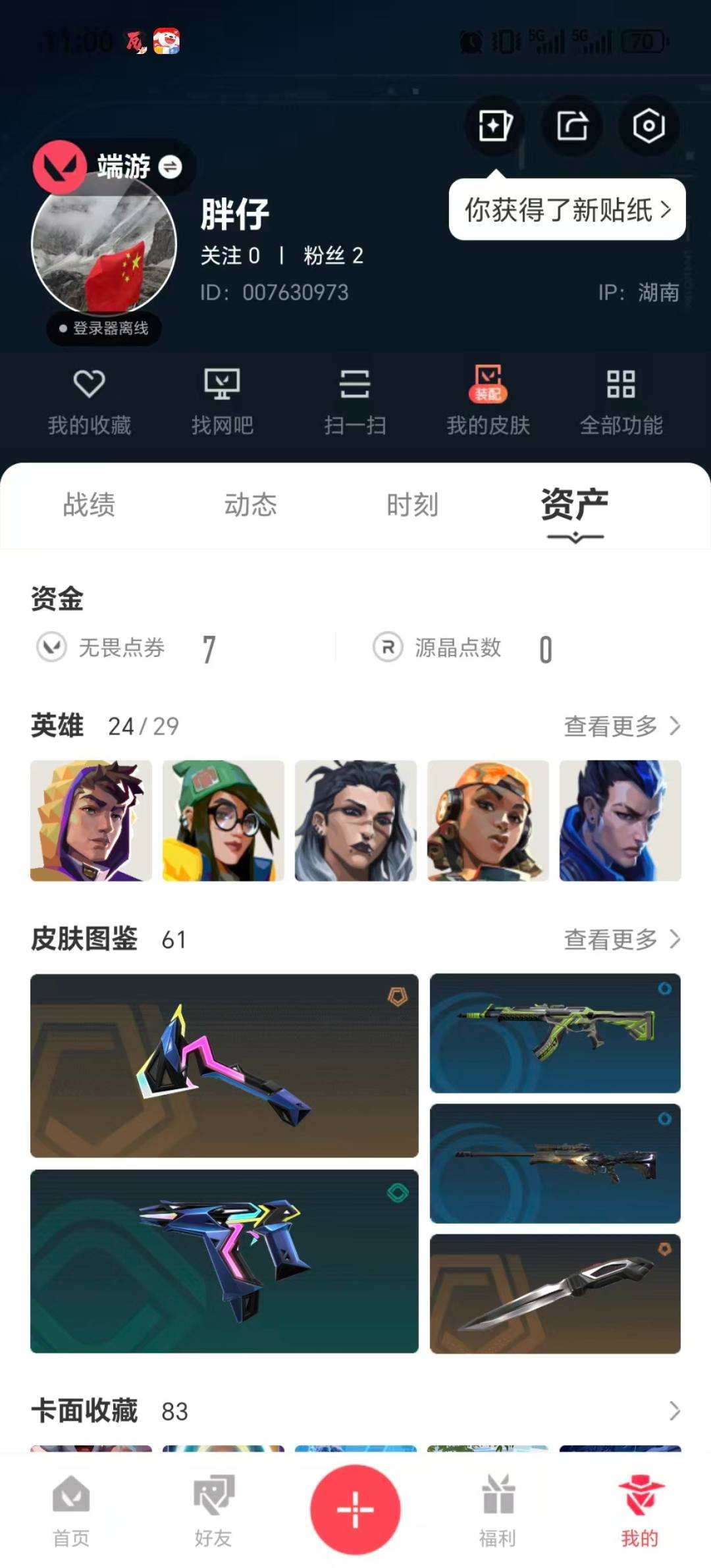Switch to the 动态 tab
Image resolution: width=711 pixels, height=1568 pixels.
click(251, 506)
